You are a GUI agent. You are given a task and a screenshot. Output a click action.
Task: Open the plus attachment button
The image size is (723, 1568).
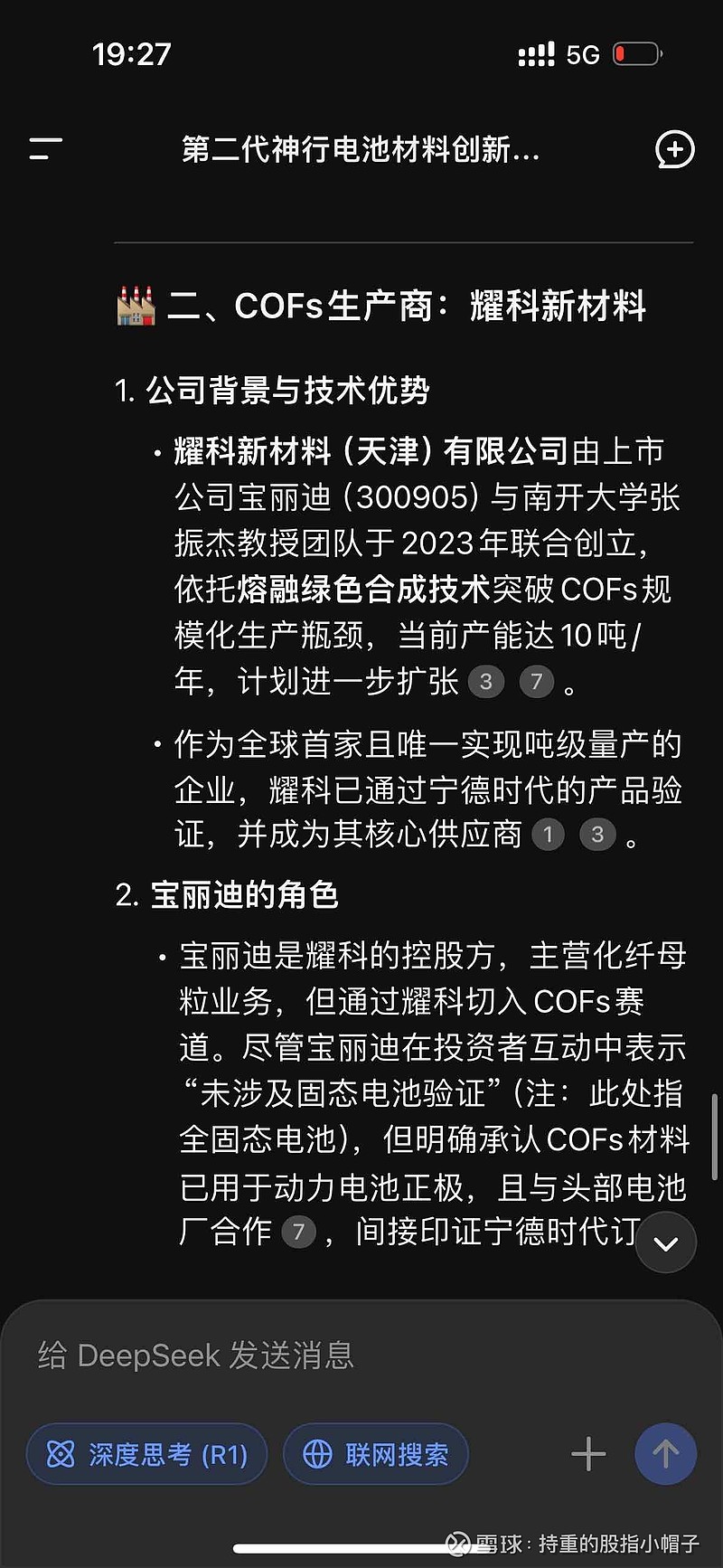(x=588, y=1454)
